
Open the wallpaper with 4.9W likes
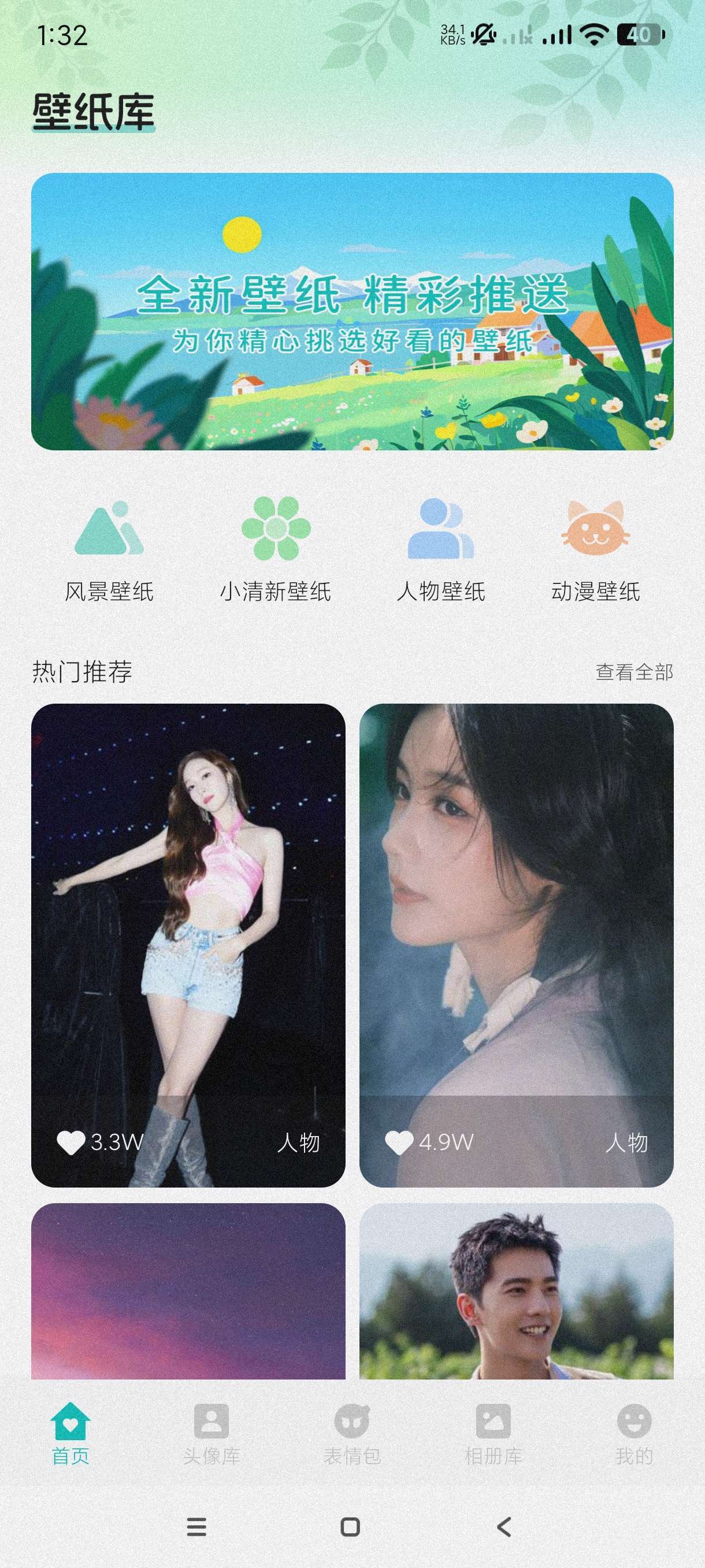tap(517, 945)
